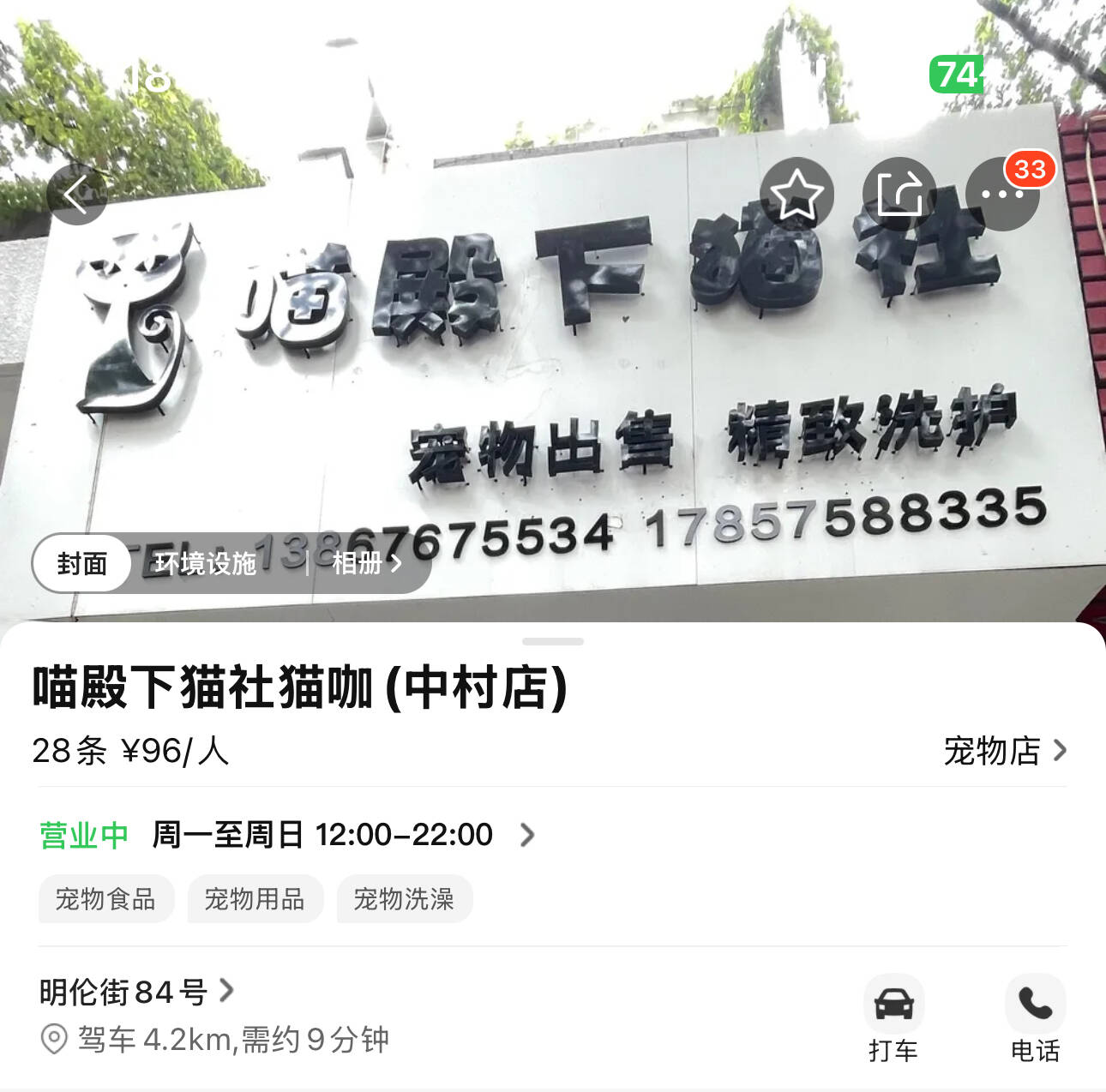Share this pet shop page
The height and width of the screenshot is (1092, 1106).
click(899, 195)
